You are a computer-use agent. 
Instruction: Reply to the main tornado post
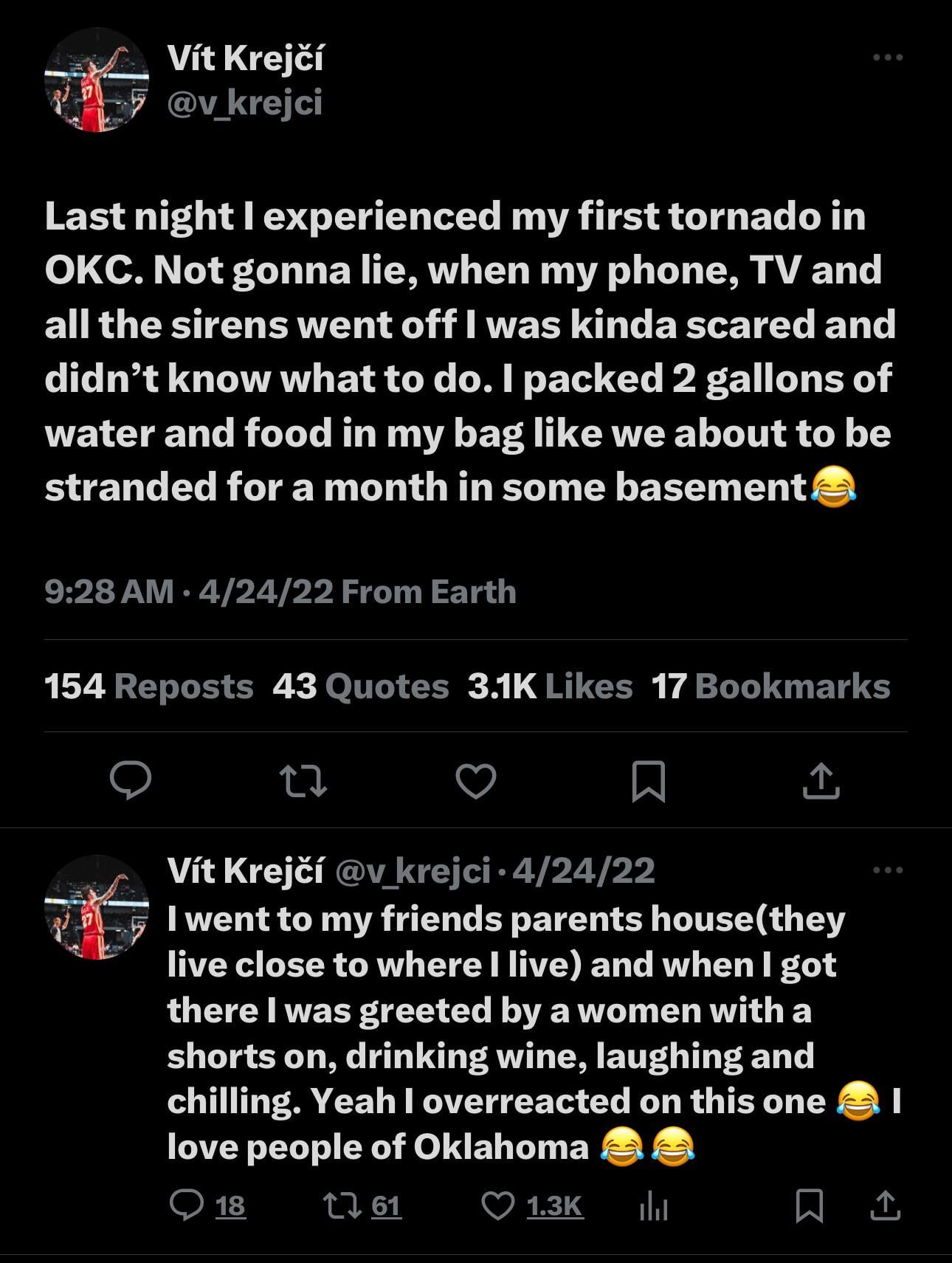(x=131, y=781)
